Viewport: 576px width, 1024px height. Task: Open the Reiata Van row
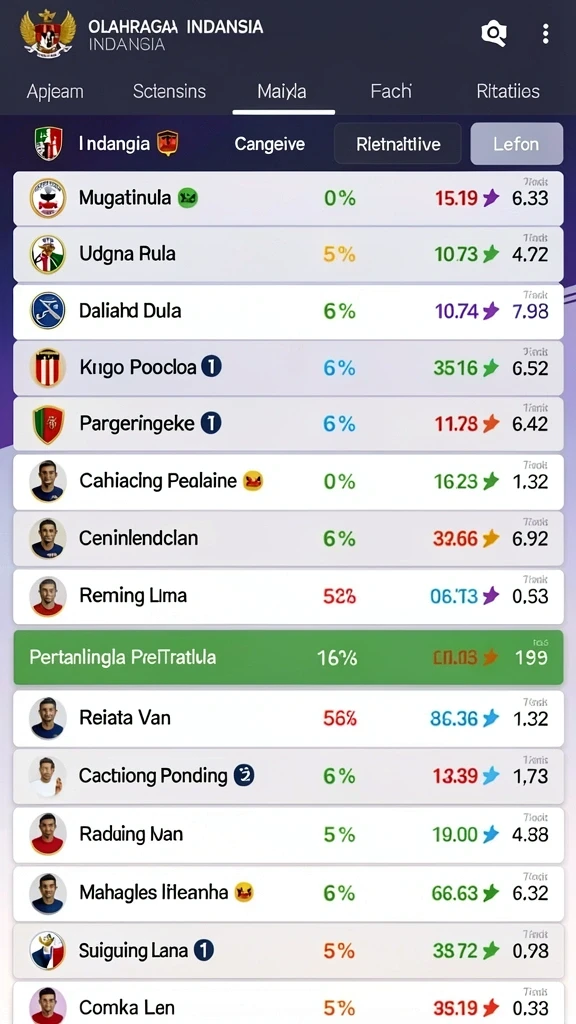pyautogui.click(x=288, y=718)
